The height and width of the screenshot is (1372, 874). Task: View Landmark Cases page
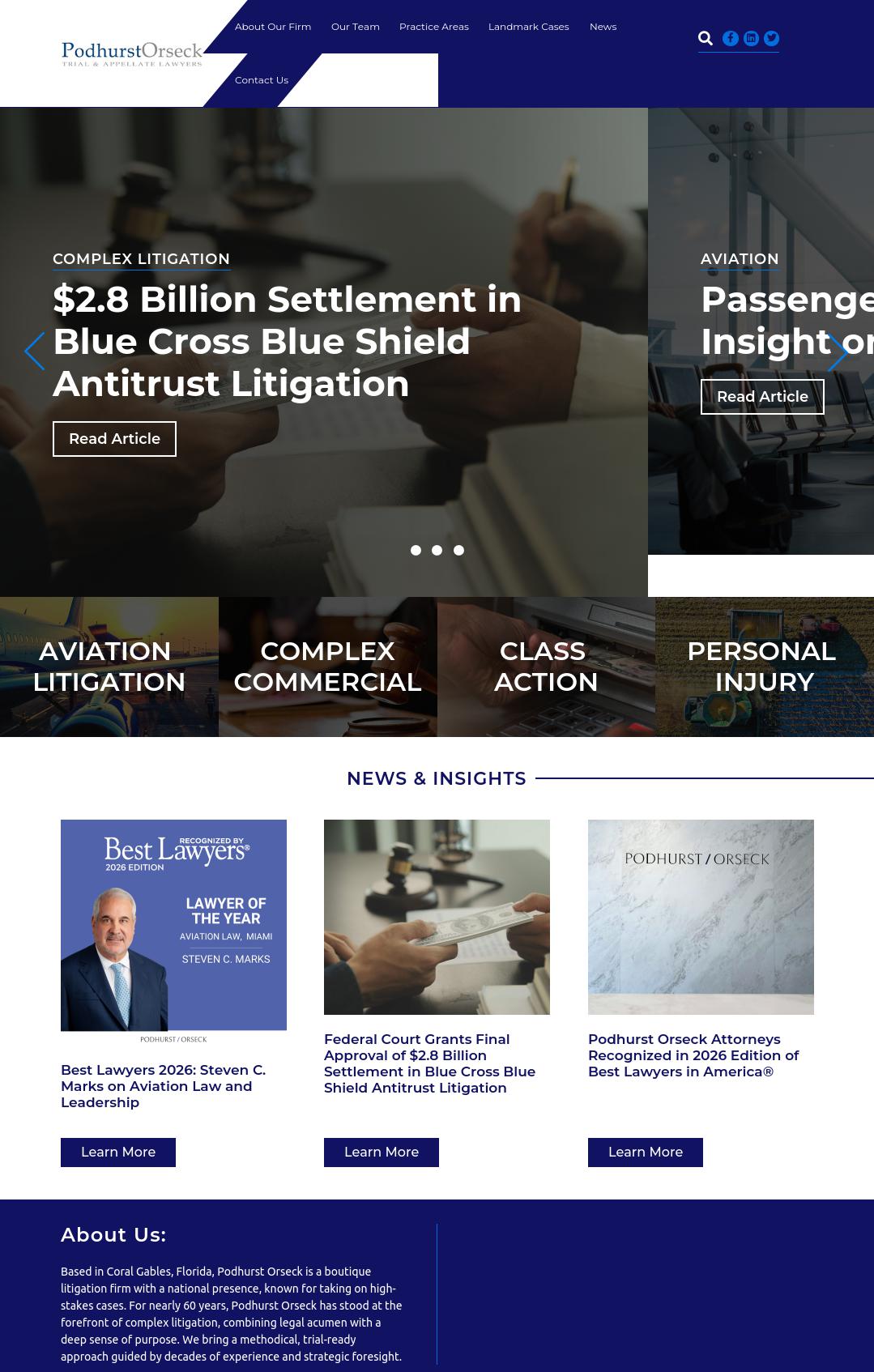pyautogui.click(x=528, y=27)
